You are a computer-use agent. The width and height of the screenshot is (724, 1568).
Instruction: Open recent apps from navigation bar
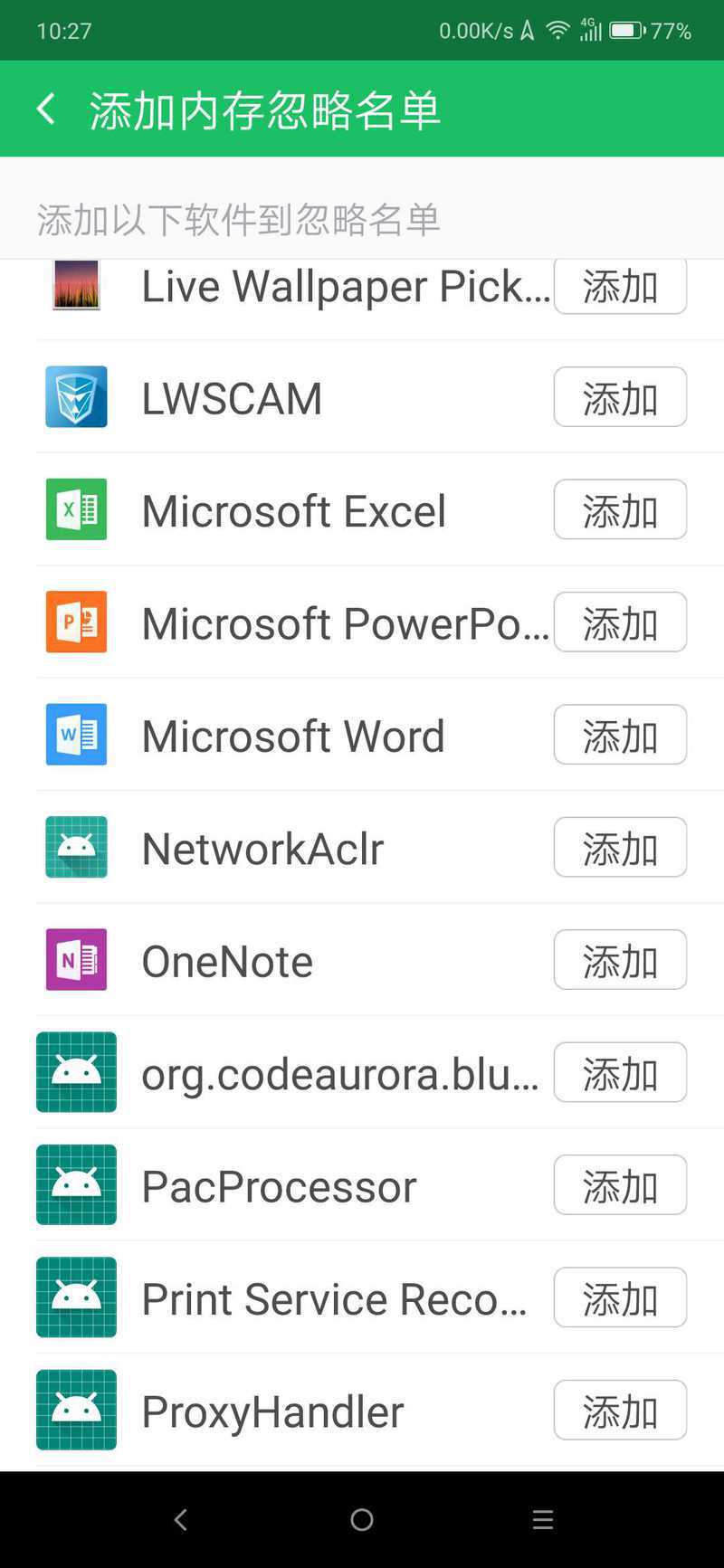tap(543, 1520)
